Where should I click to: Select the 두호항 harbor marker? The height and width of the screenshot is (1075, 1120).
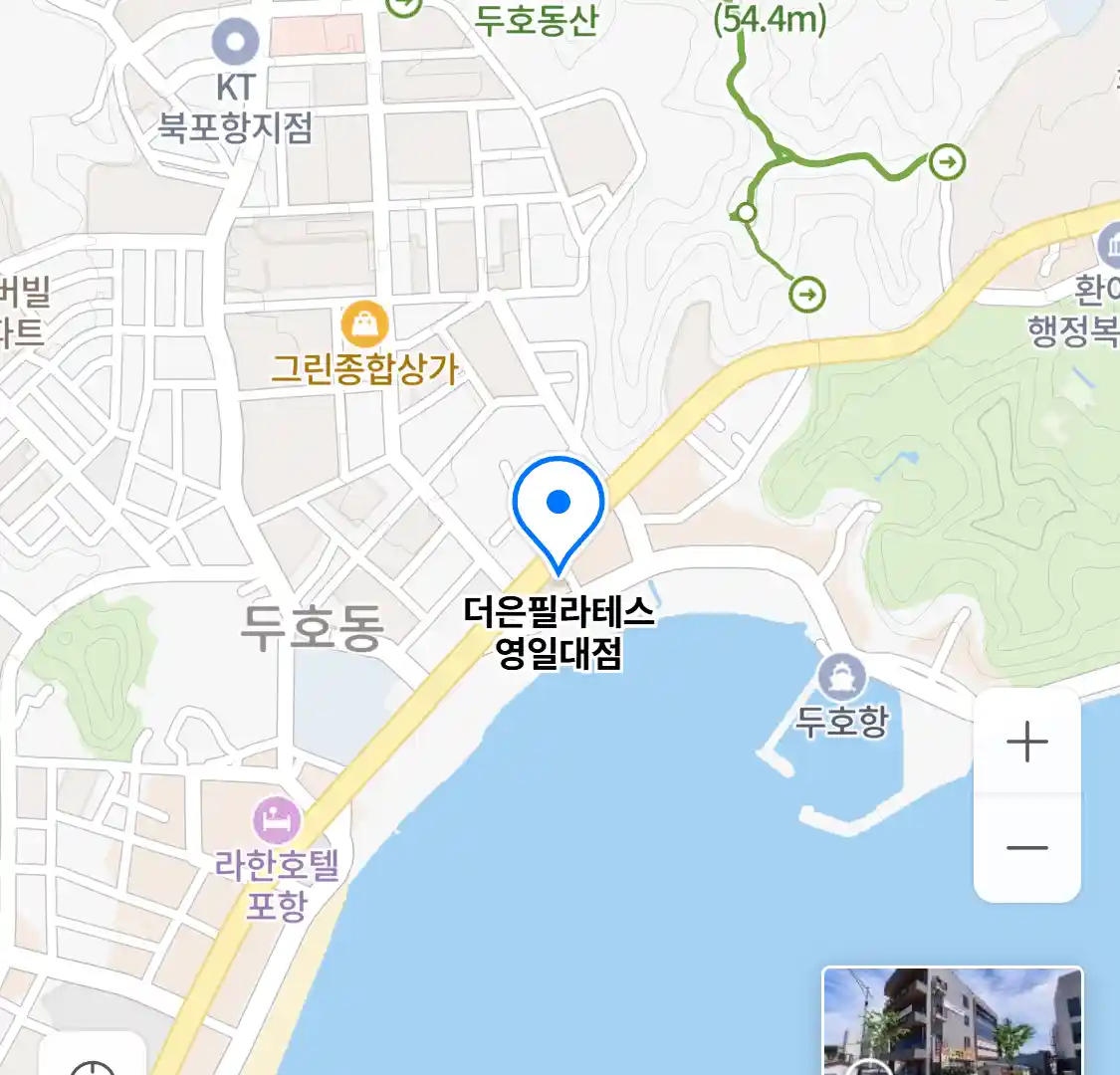[x=841, y=679]
